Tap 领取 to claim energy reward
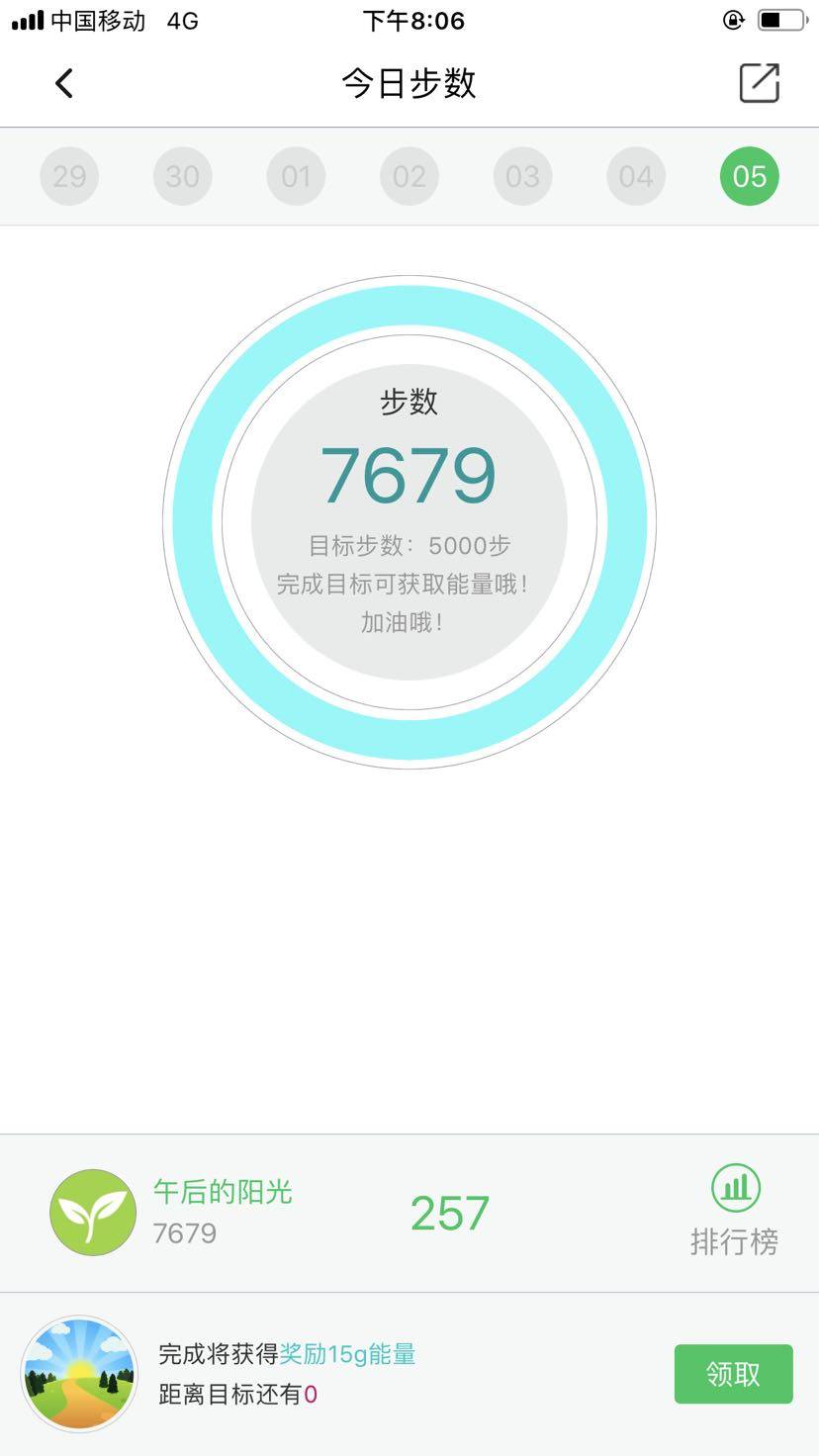 [733, 1374]
